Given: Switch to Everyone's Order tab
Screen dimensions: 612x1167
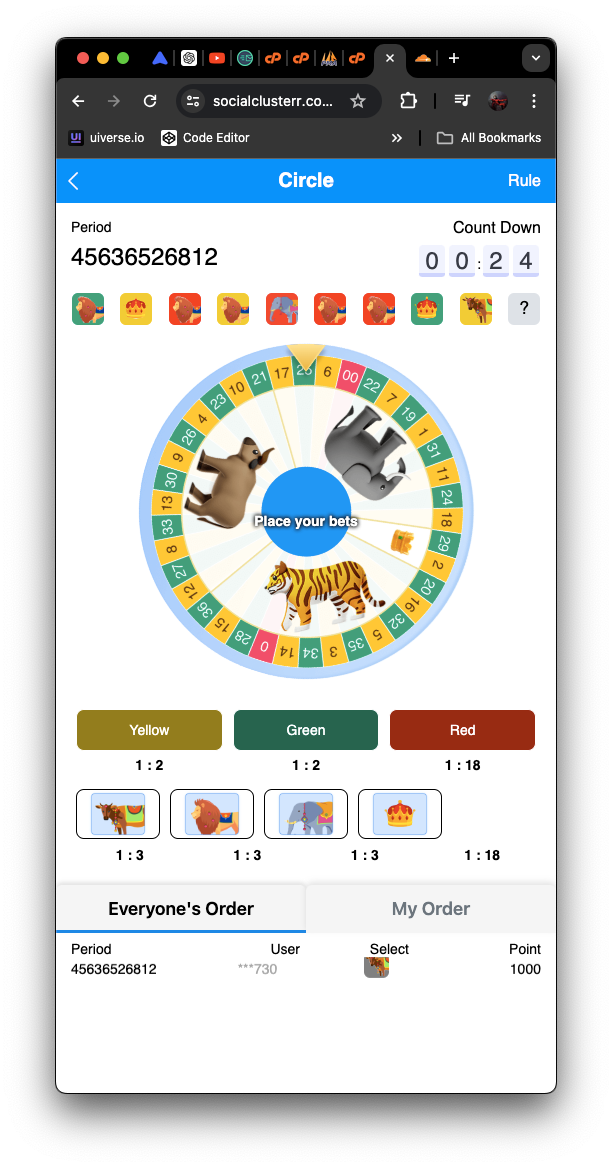Looking at the screenshot, I should pos(181,909).
